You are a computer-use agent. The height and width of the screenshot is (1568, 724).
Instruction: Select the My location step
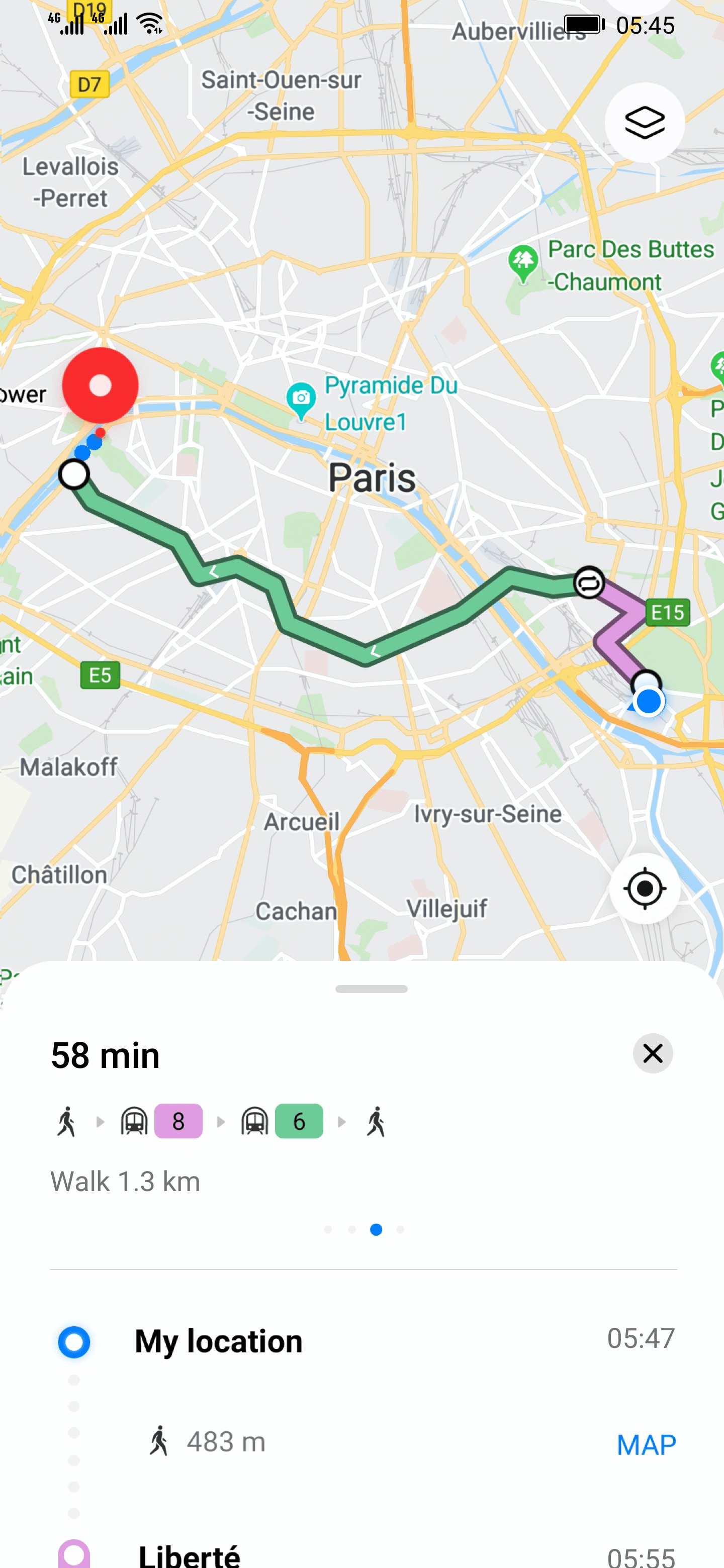pyautogui.click(x=218, y=1341)
